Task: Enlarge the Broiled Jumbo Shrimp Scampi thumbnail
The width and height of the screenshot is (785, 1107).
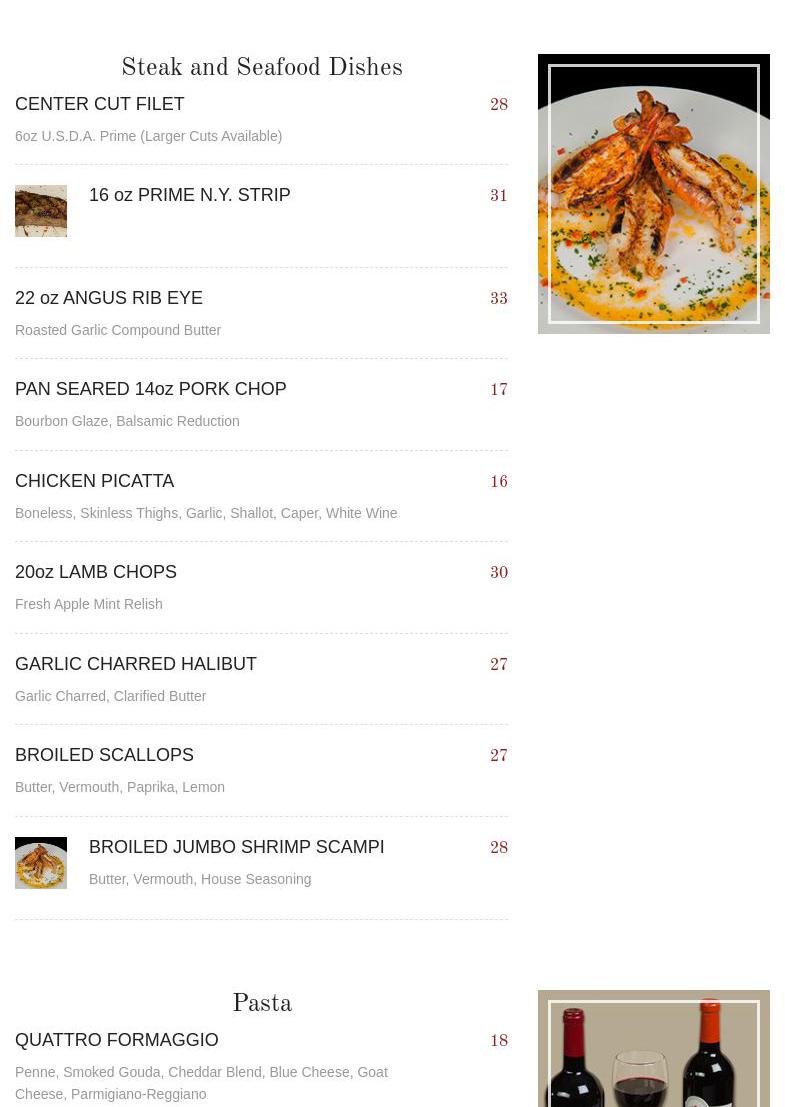Action: point(41,863)
